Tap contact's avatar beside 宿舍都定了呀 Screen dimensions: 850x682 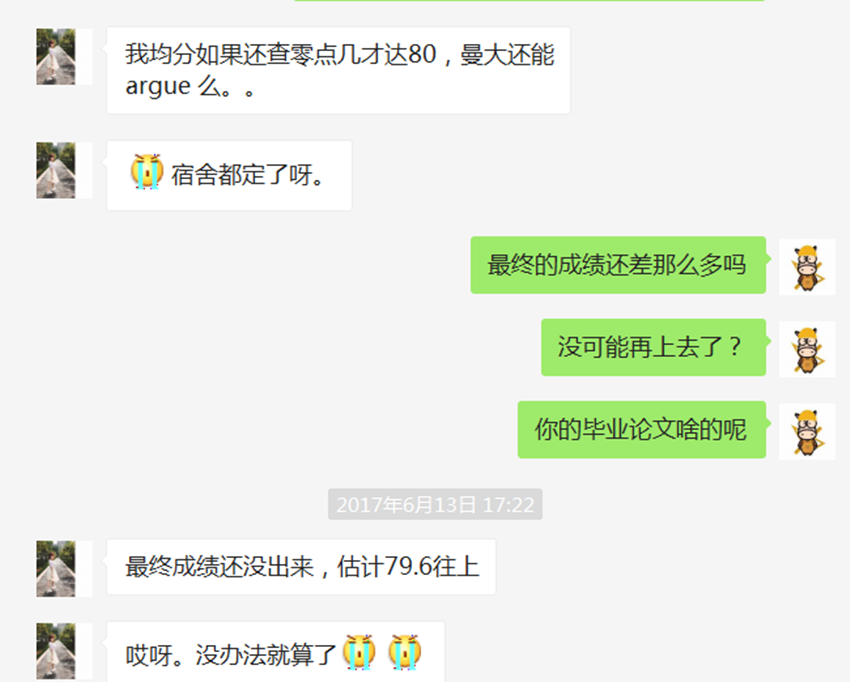[x=56, y=170]
